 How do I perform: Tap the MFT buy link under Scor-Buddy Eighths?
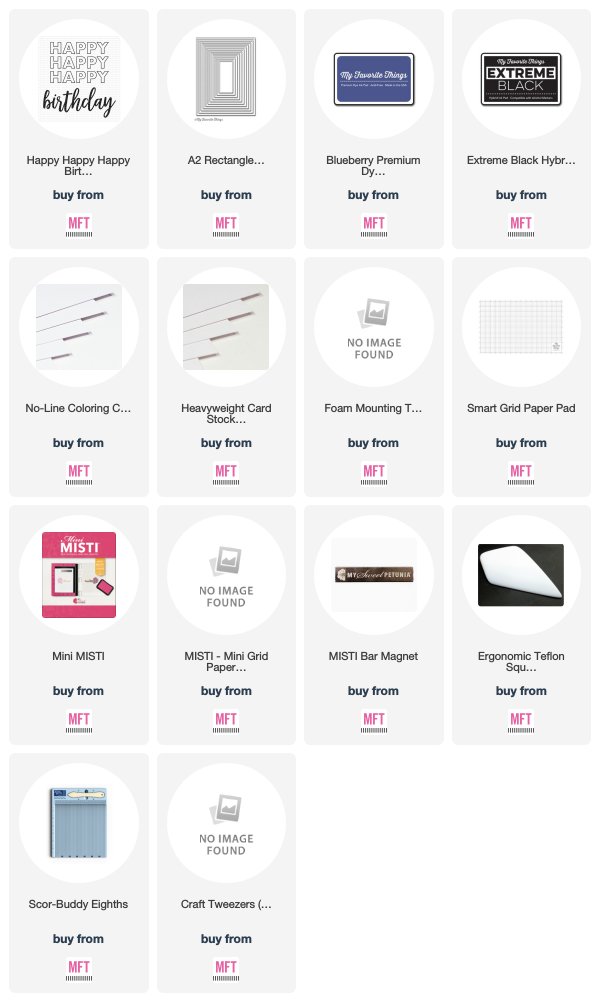tap(79, 969)
